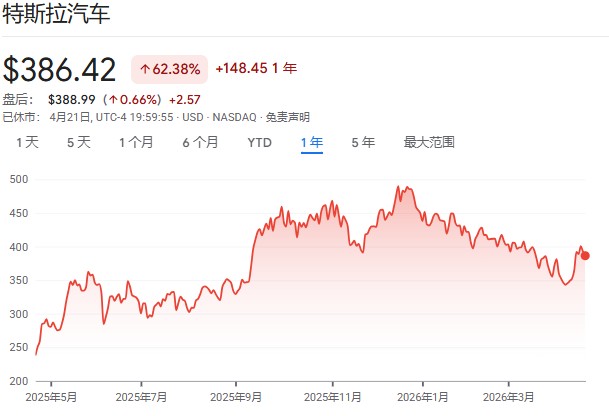
Task: Tap the 1年 tab
Action: (312, 143)
